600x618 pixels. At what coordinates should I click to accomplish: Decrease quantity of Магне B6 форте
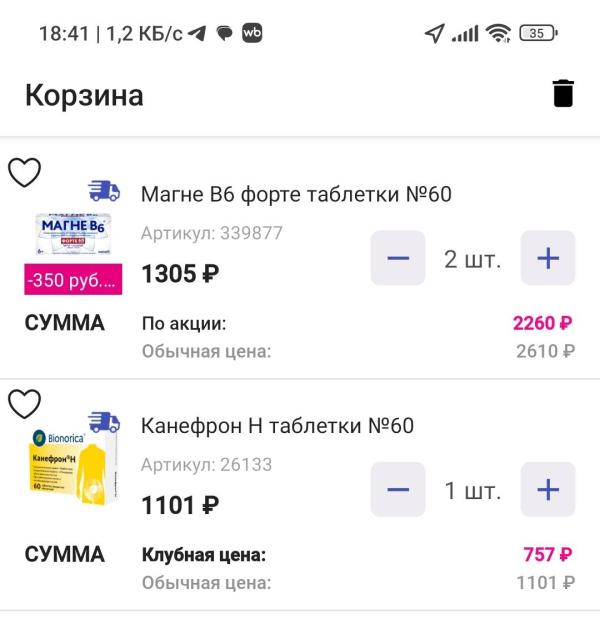[x=398, y=258]
